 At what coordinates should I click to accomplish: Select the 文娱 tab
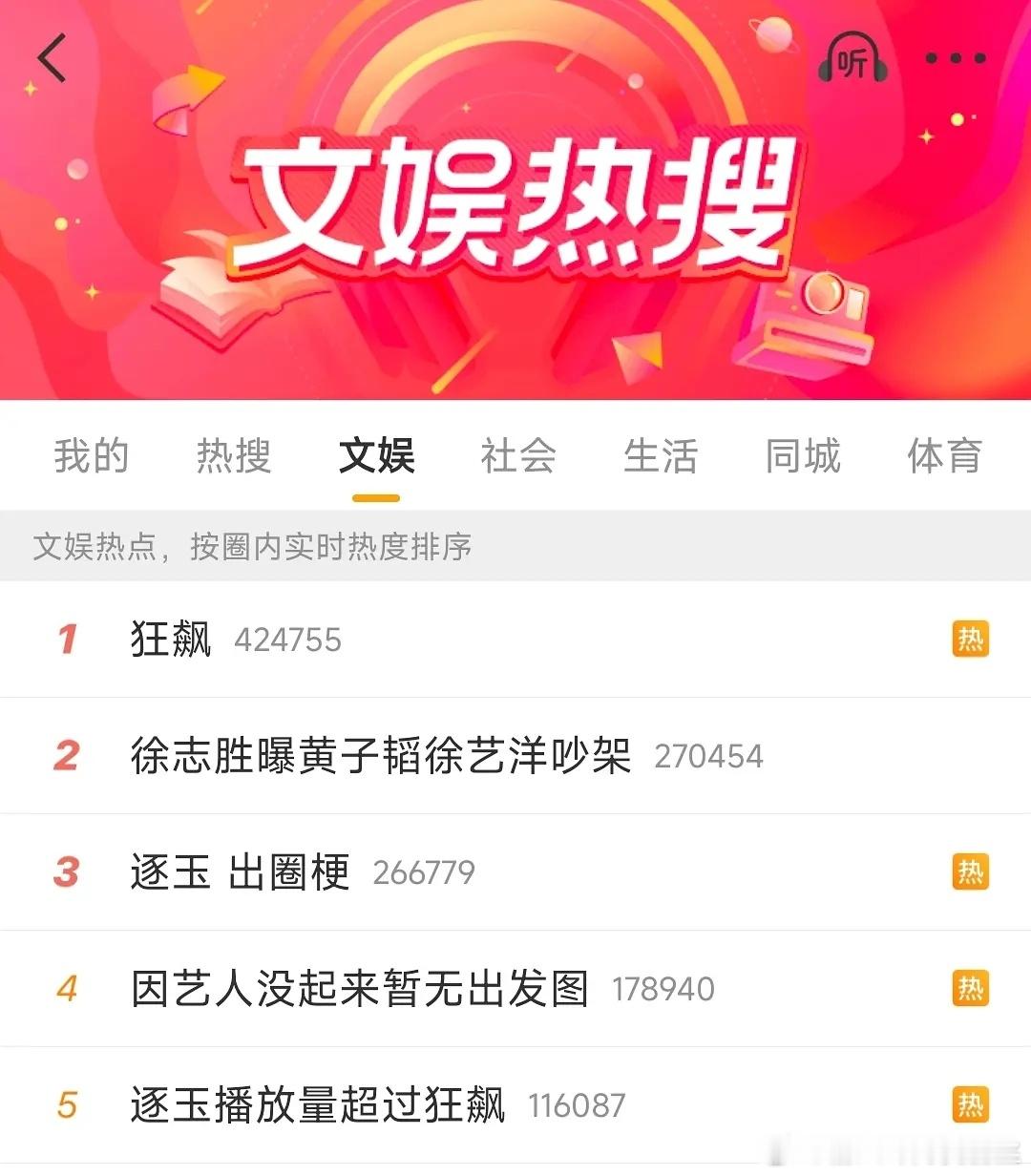[376, 456]
